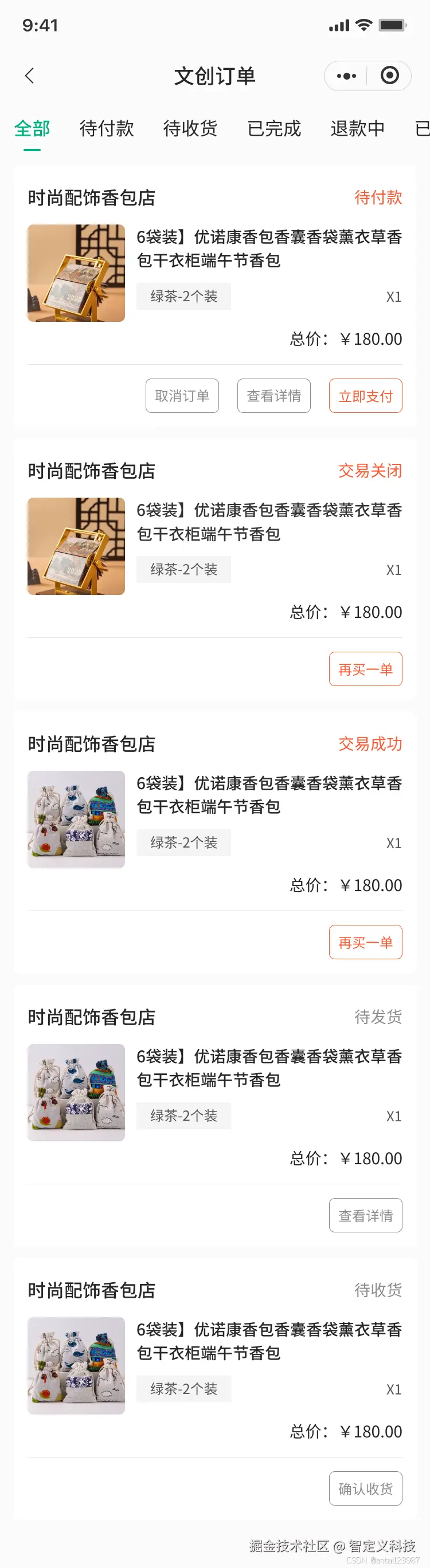Reorder with 再买一单 on the 交易成功 order
Viewport: 430px width, 1568px height.
[365, 942]
